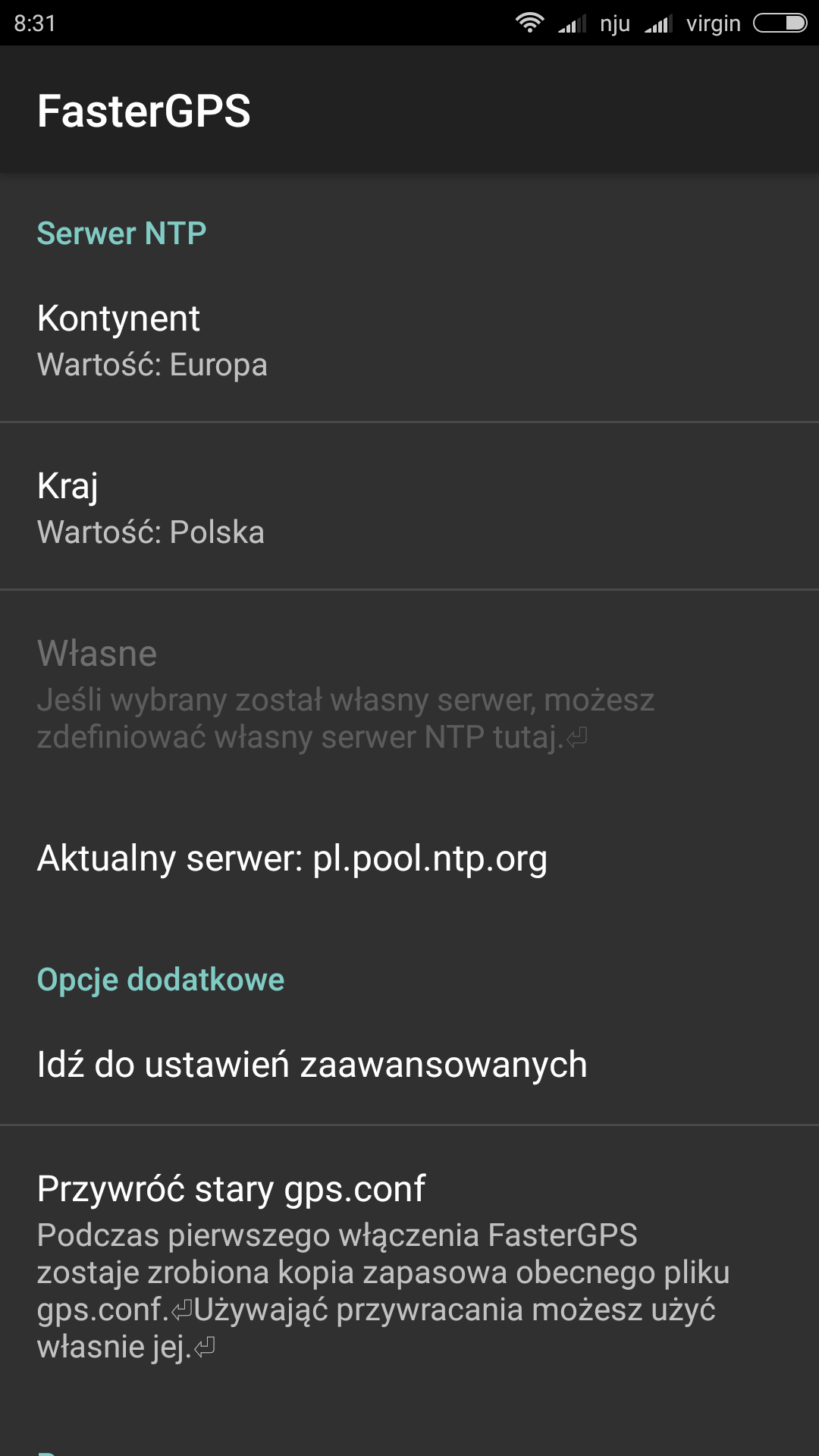Open the Kontynent setting

pos(409,340)
